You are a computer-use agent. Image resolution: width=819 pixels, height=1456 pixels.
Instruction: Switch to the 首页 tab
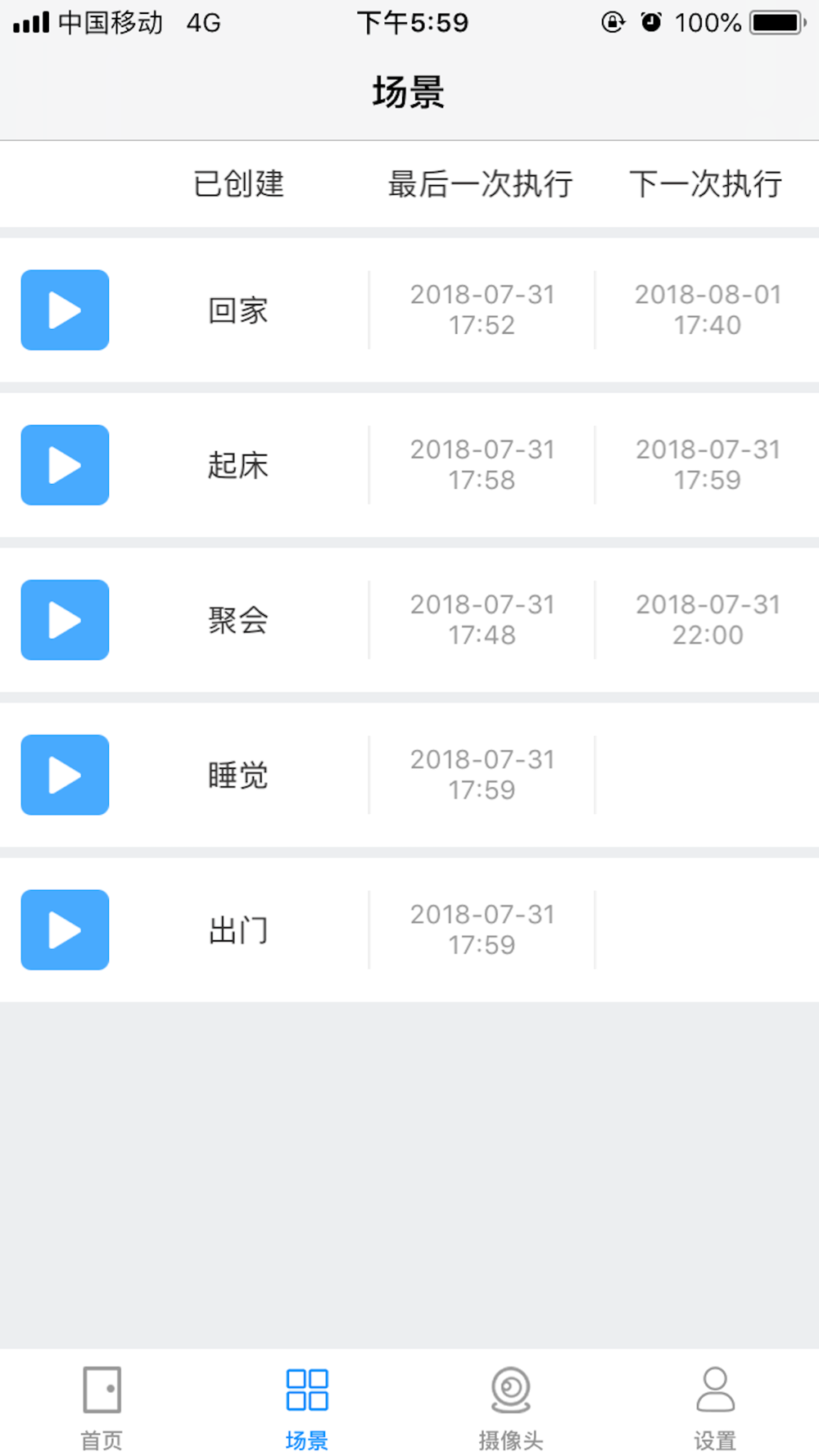(102, 1407)
